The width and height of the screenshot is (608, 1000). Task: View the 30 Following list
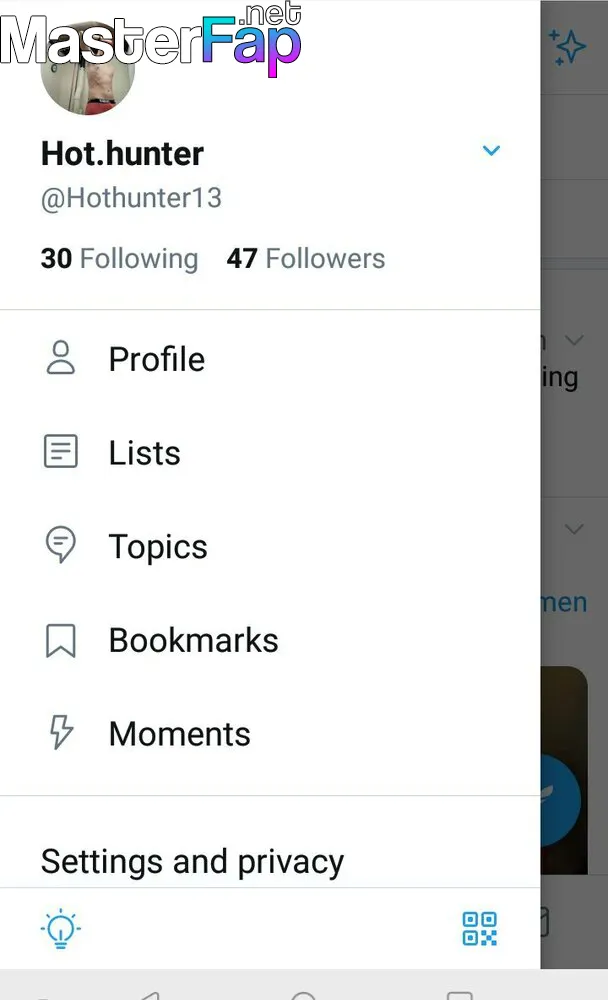tap(119, 258)
